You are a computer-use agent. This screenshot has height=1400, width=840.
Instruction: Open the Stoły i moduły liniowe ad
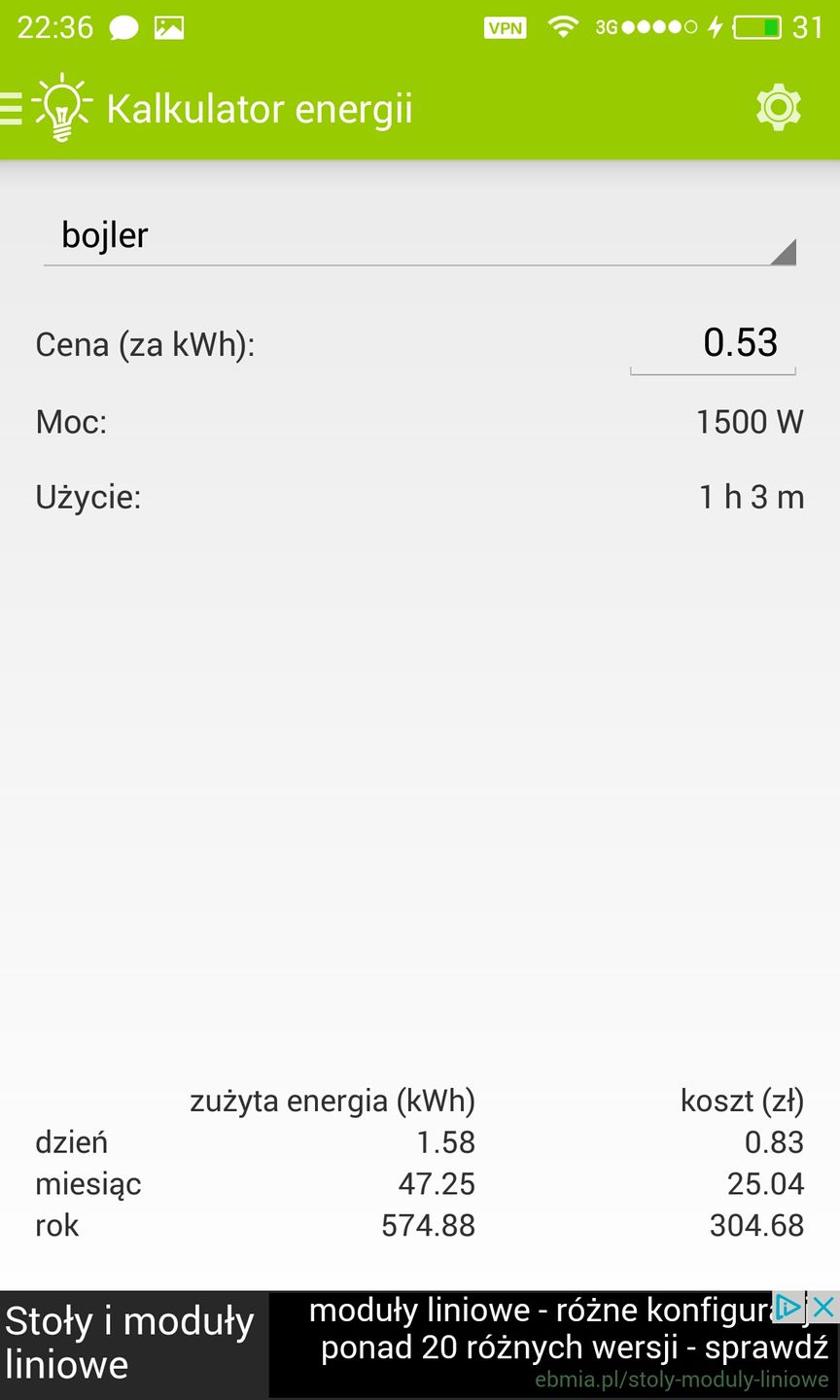[420, 1345]
